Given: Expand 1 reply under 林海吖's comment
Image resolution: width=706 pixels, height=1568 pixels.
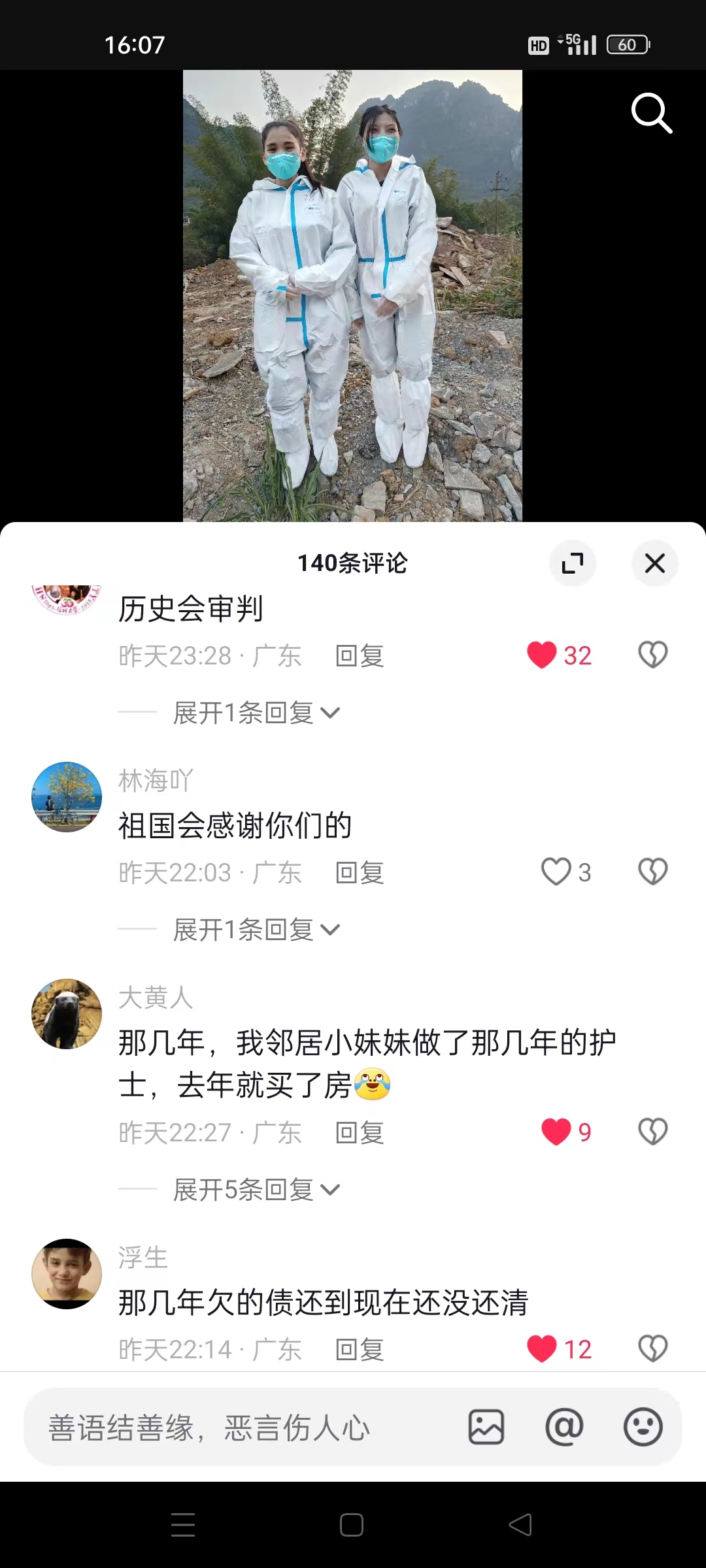Looking at the screenshot, I should (x=256, y=930).
